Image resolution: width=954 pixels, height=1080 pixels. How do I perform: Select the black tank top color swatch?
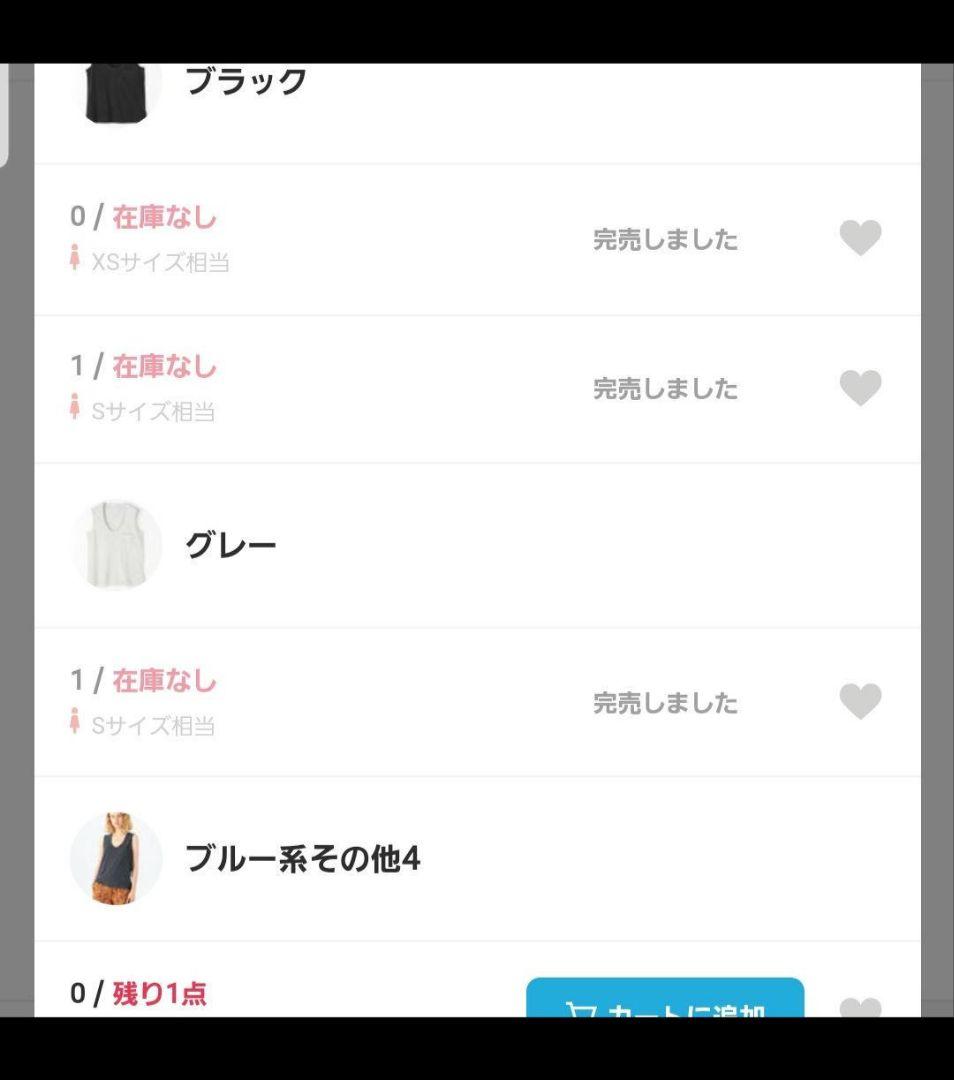click(115, 90)
